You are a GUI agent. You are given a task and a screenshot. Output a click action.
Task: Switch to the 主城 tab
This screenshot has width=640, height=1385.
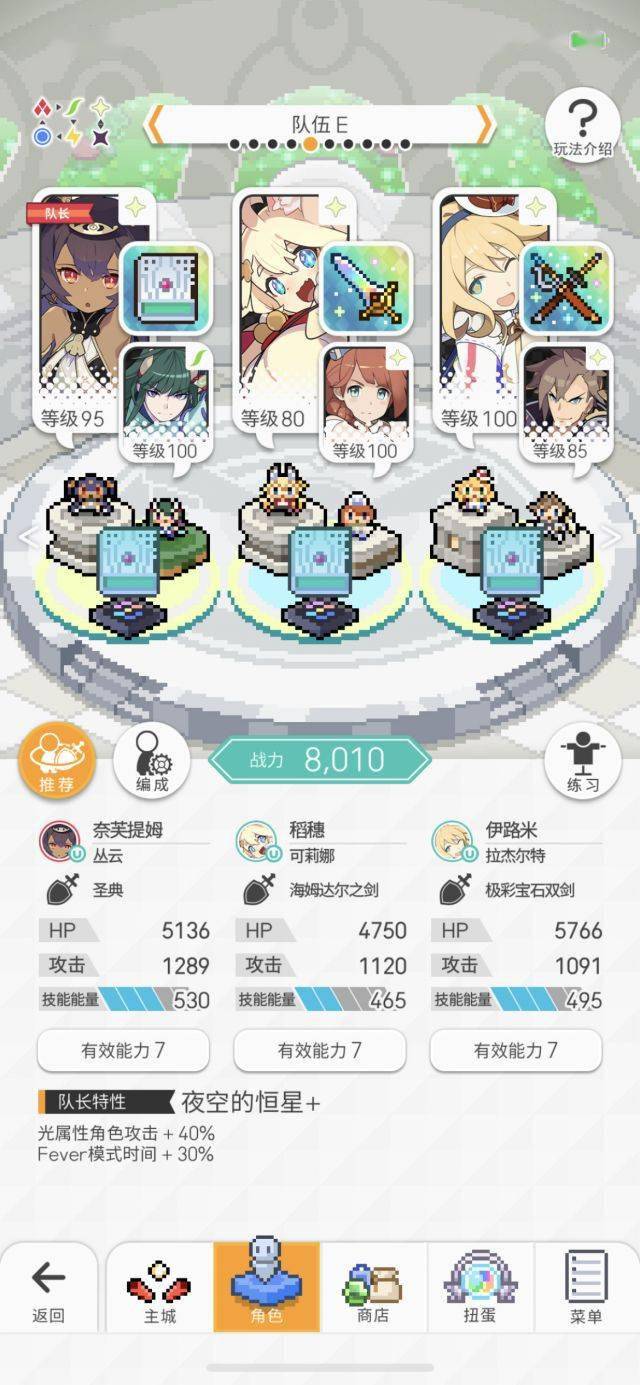[160, 1290]
